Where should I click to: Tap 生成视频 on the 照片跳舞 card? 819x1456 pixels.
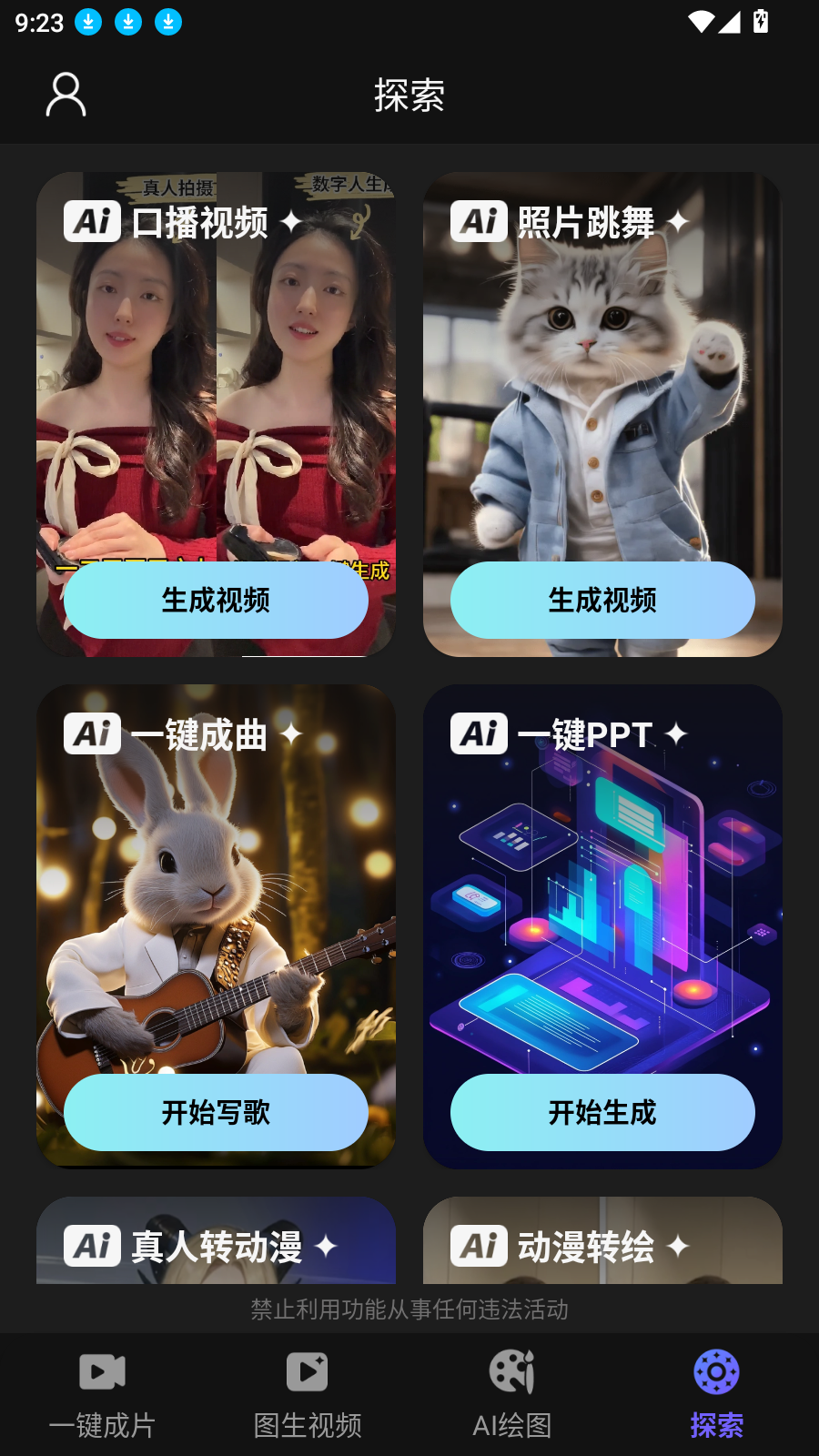pos(602,600)
